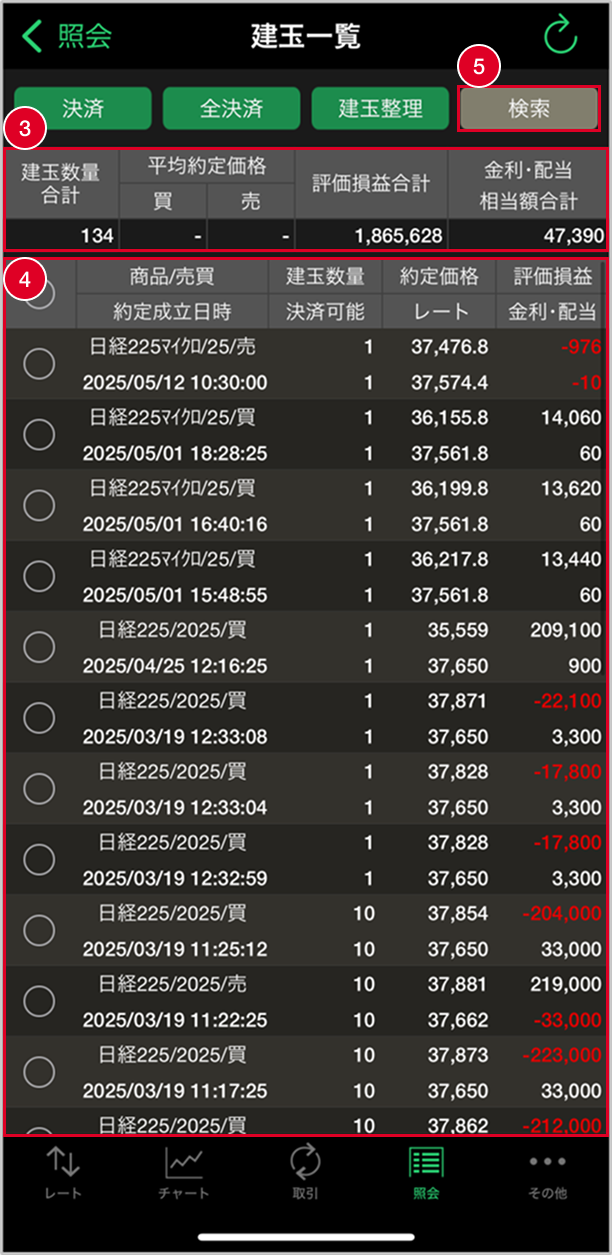Viewport: 612px width, 1255px height.
Task: Open the その他 tab
Action: coord(548,1173)
